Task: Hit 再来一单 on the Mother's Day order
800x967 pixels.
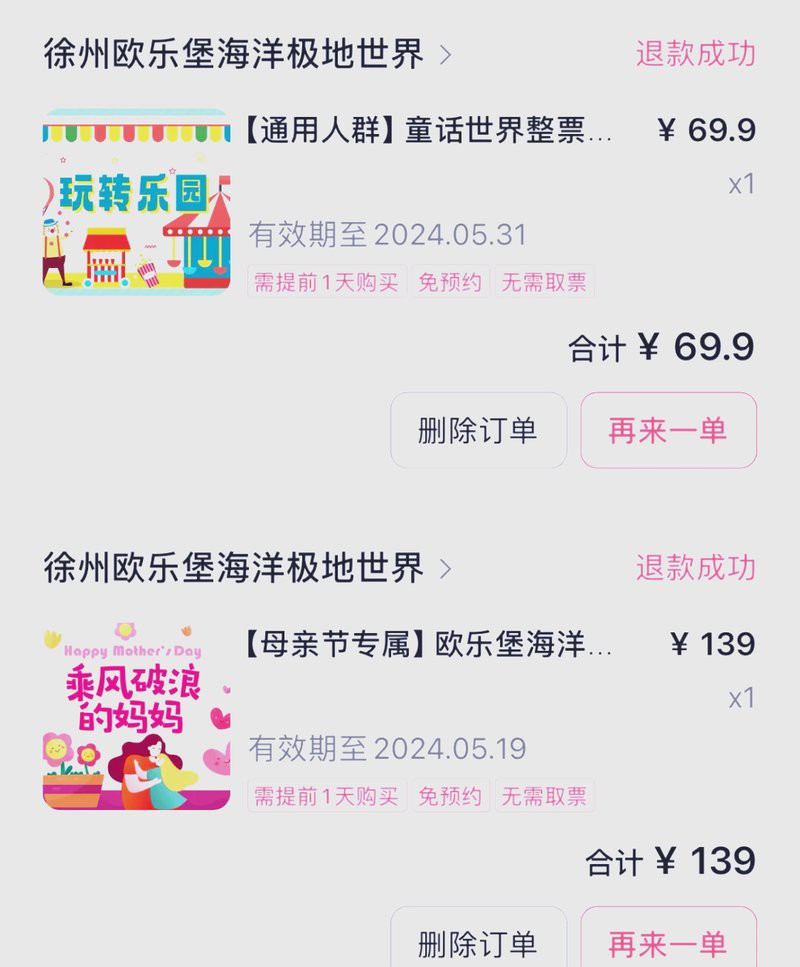Action: pyautogui.click(x=668, y=942)
